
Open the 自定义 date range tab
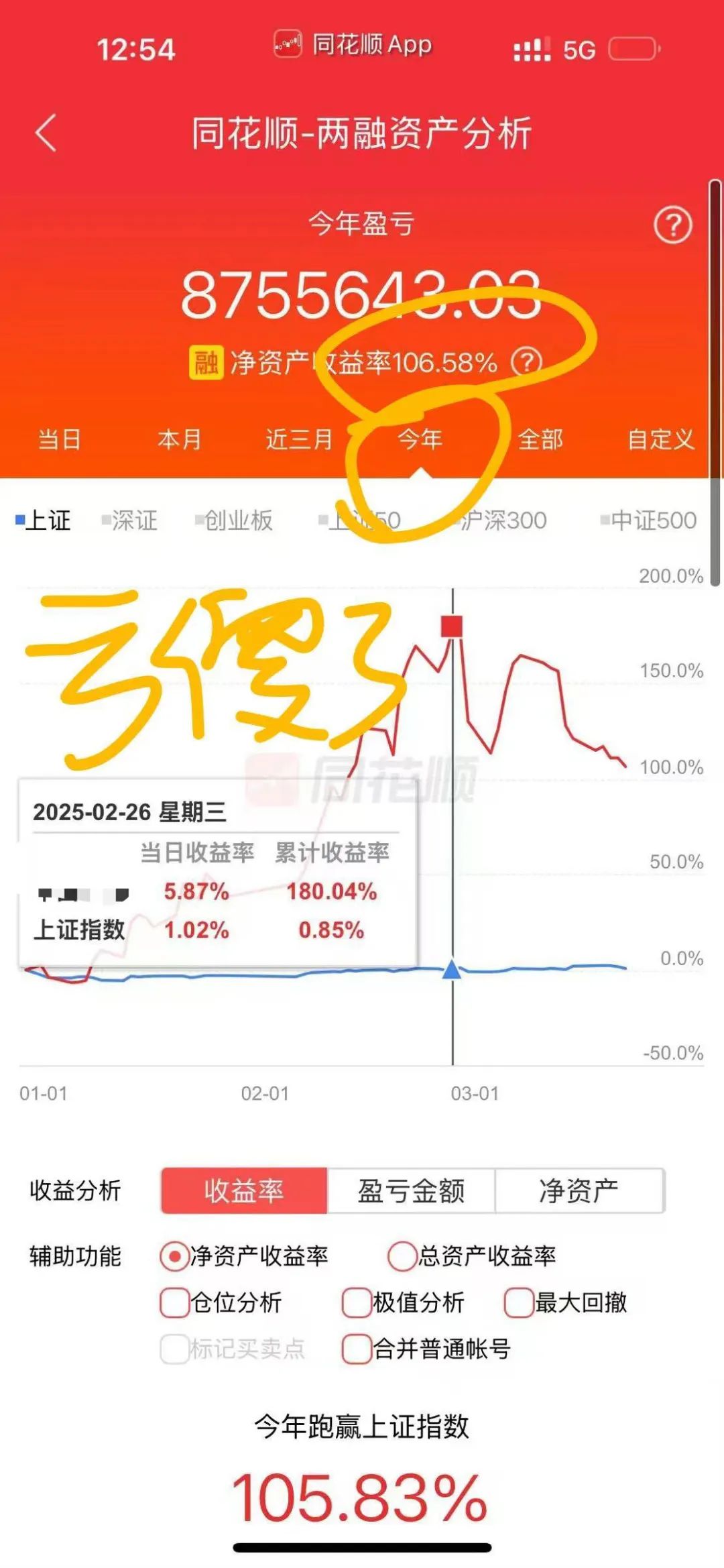pos(660,439)
